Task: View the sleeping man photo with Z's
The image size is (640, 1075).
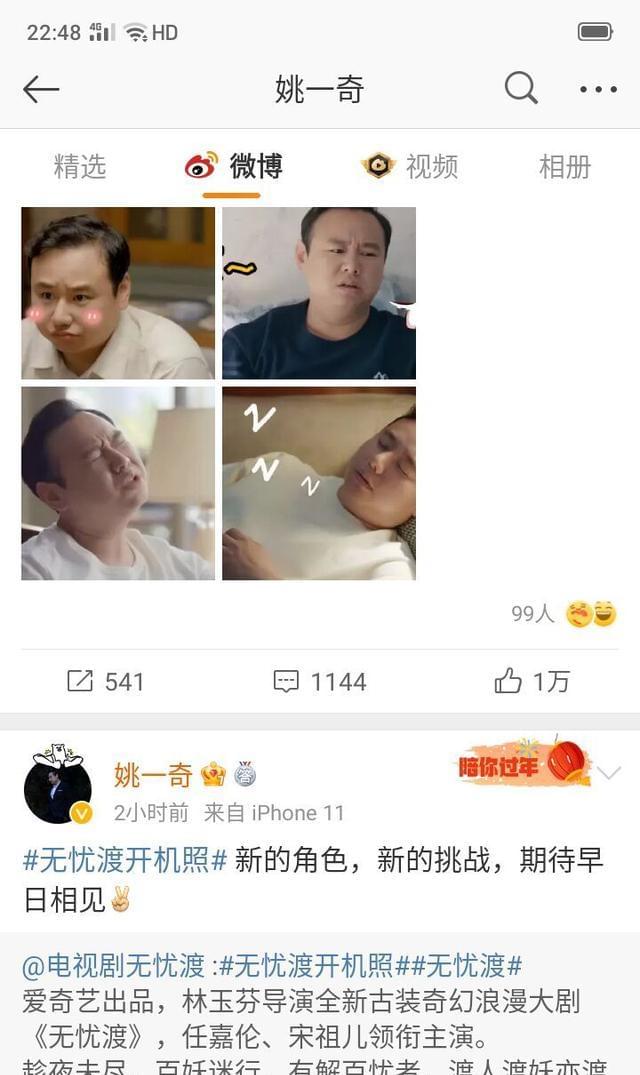Action: 319,484
